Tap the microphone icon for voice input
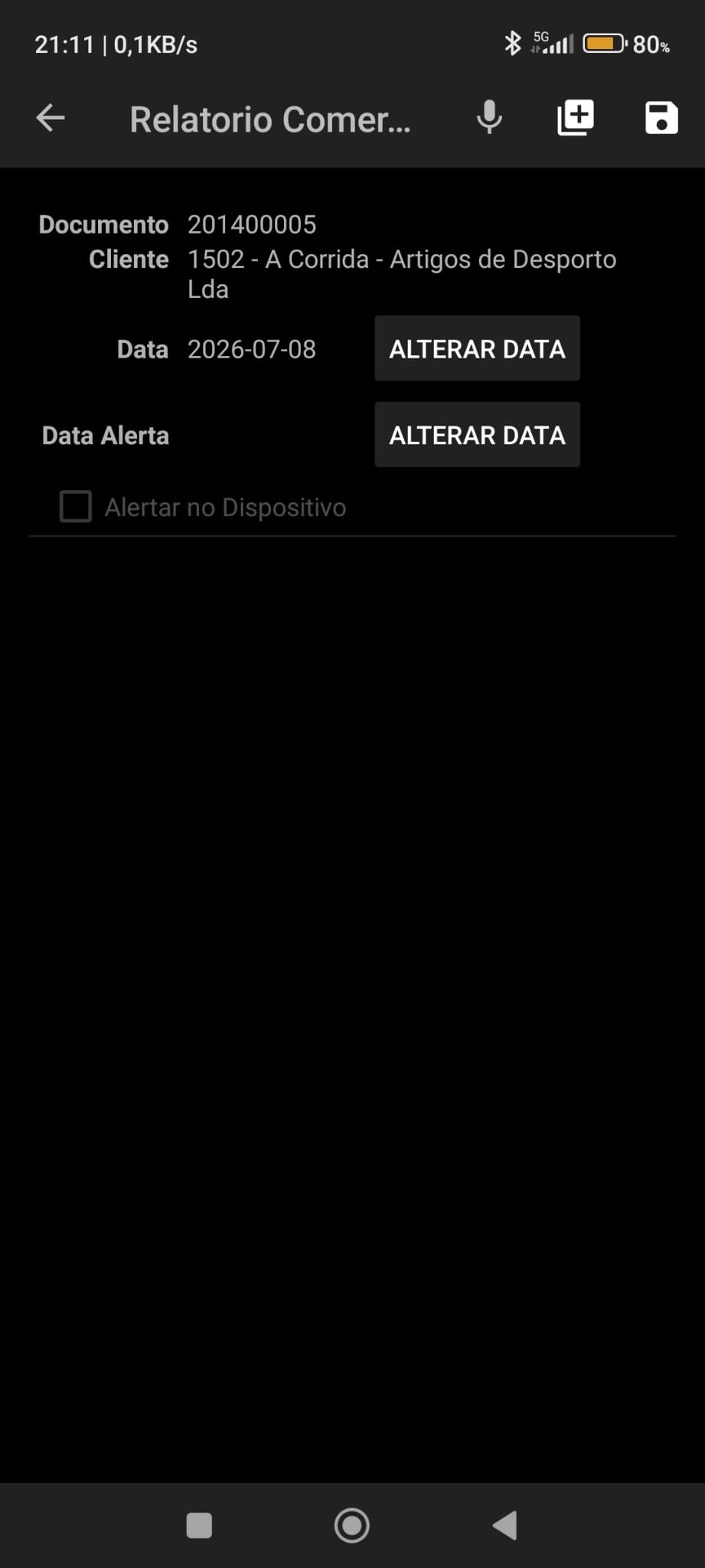705x1568 pixels. (489, 118)
